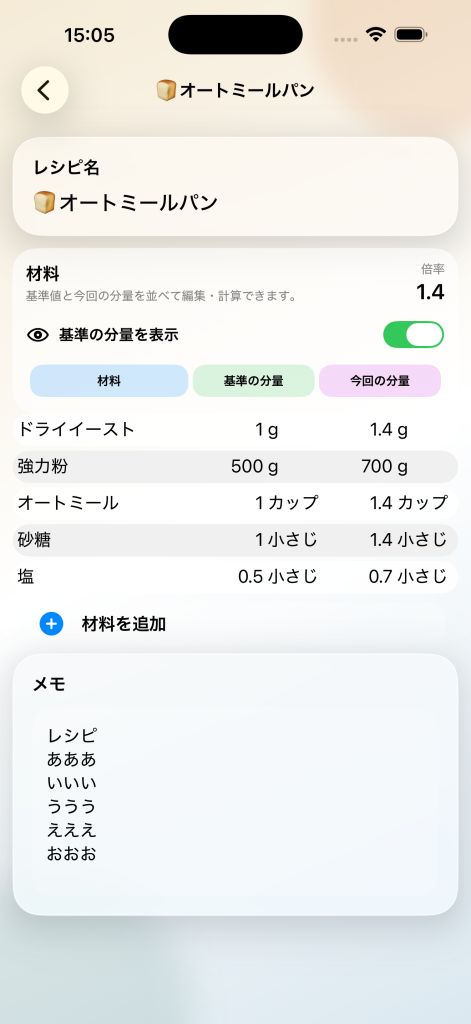Viewport: 471px width, 1024px height.
Task: Edit the メモ text area
Action: 235,803
